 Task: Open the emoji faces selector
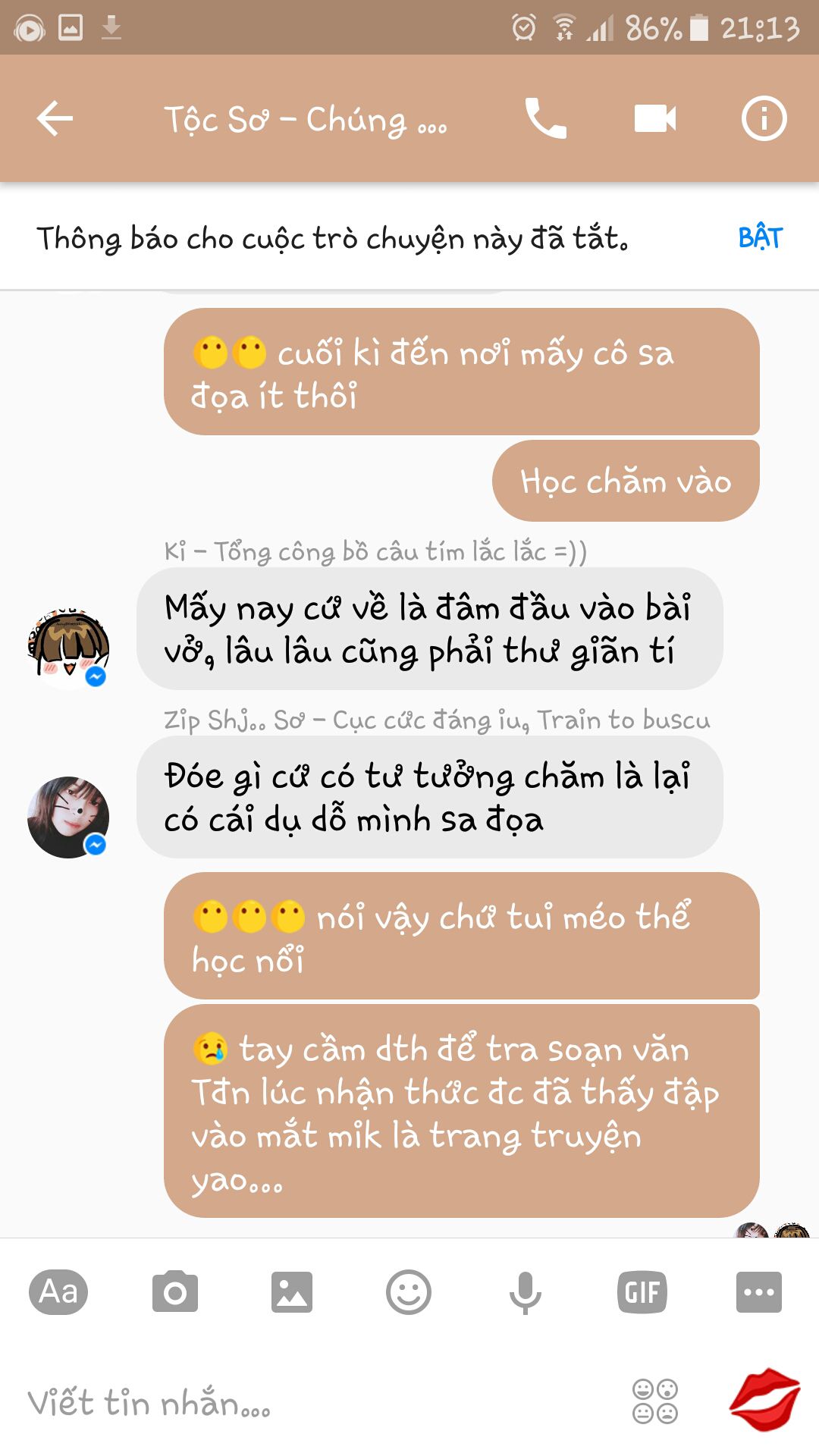coord(656,1401)
